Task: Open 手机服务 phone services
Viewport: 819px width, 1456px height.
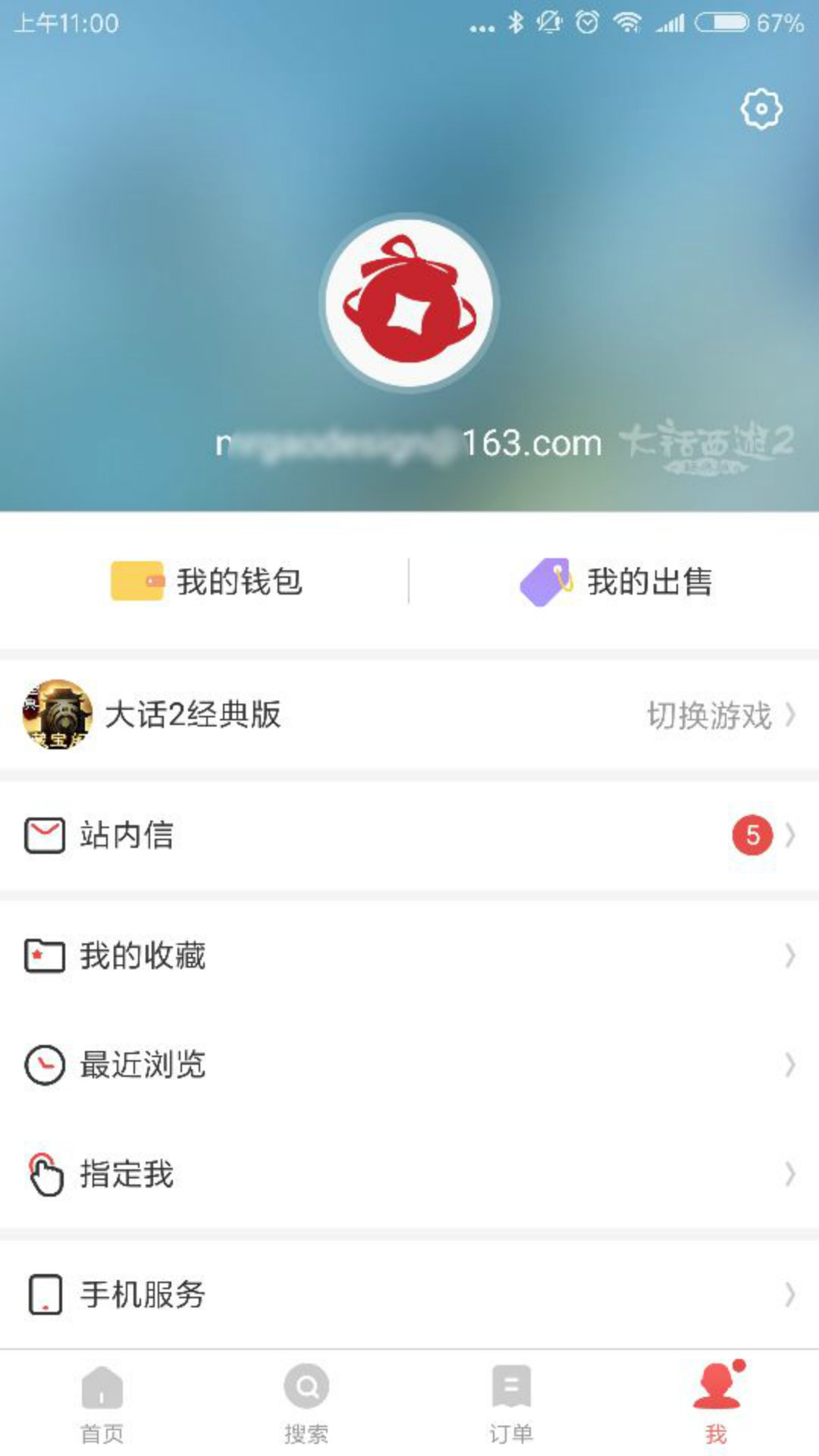Action: [409, 1294]
